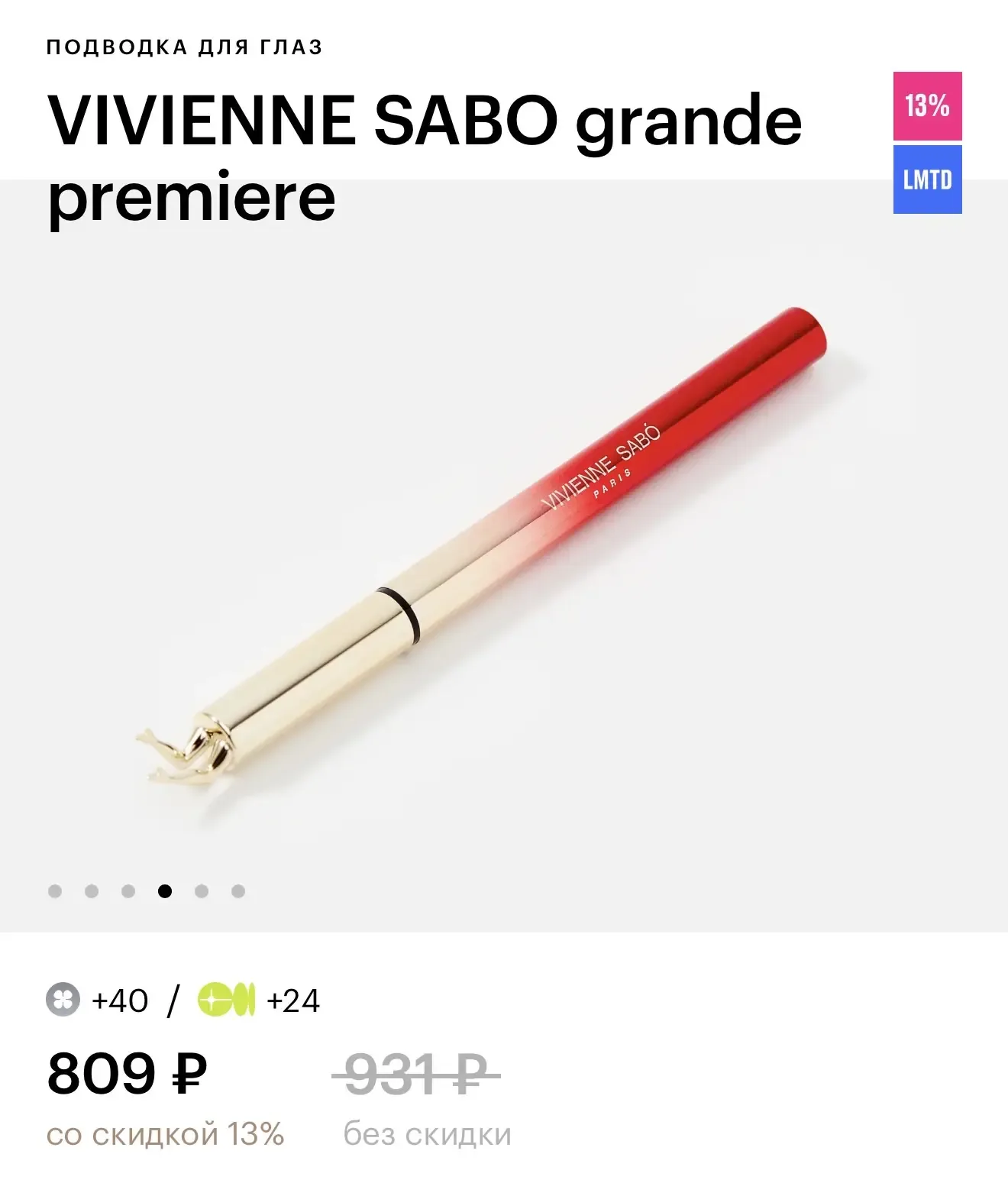Image resolution: width=1008 pixels, height=1183 pixels.
Task: Jump to the first photo indicator dot
Action: 55,891
